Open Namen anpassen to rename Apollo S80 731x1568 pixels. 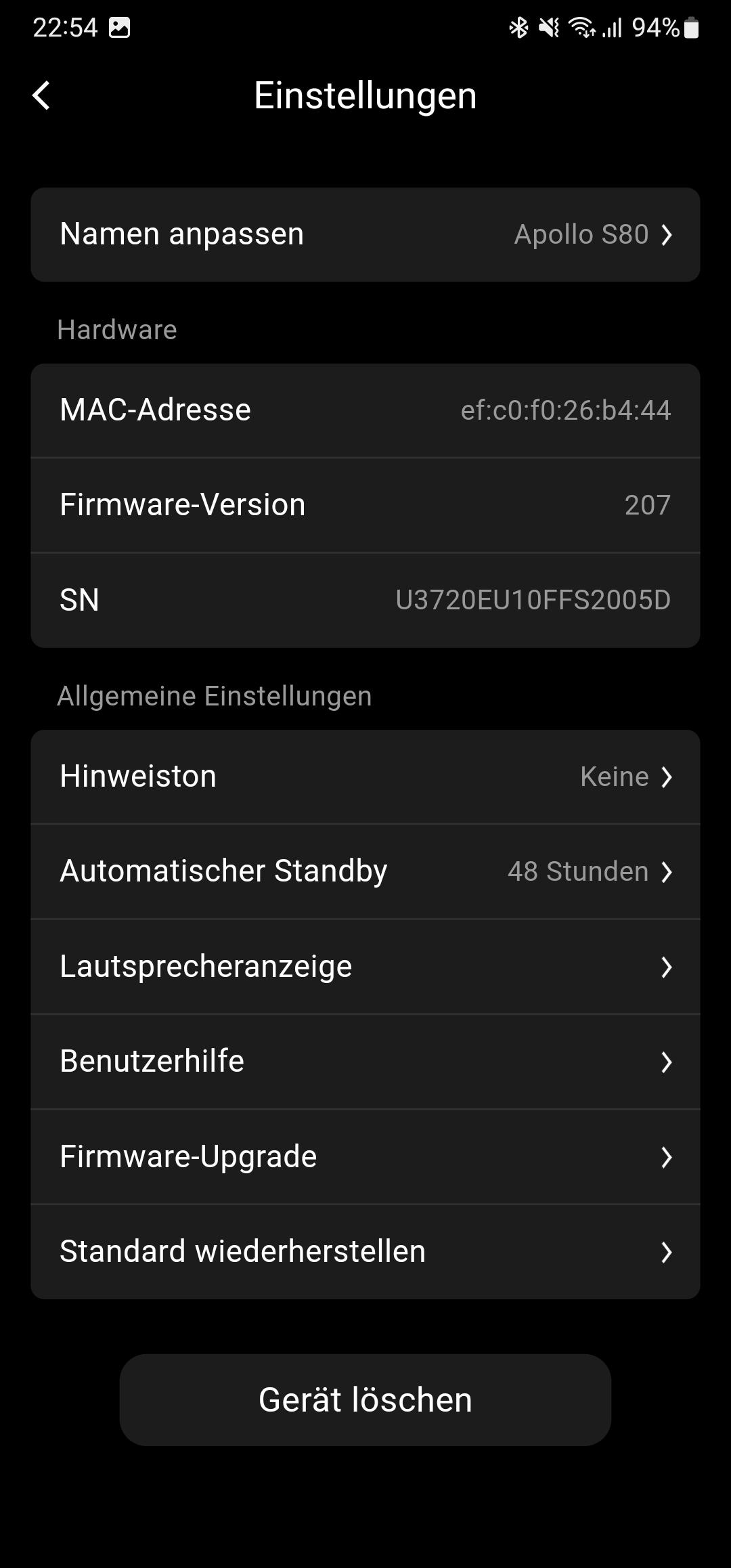(x=365, y=234)
